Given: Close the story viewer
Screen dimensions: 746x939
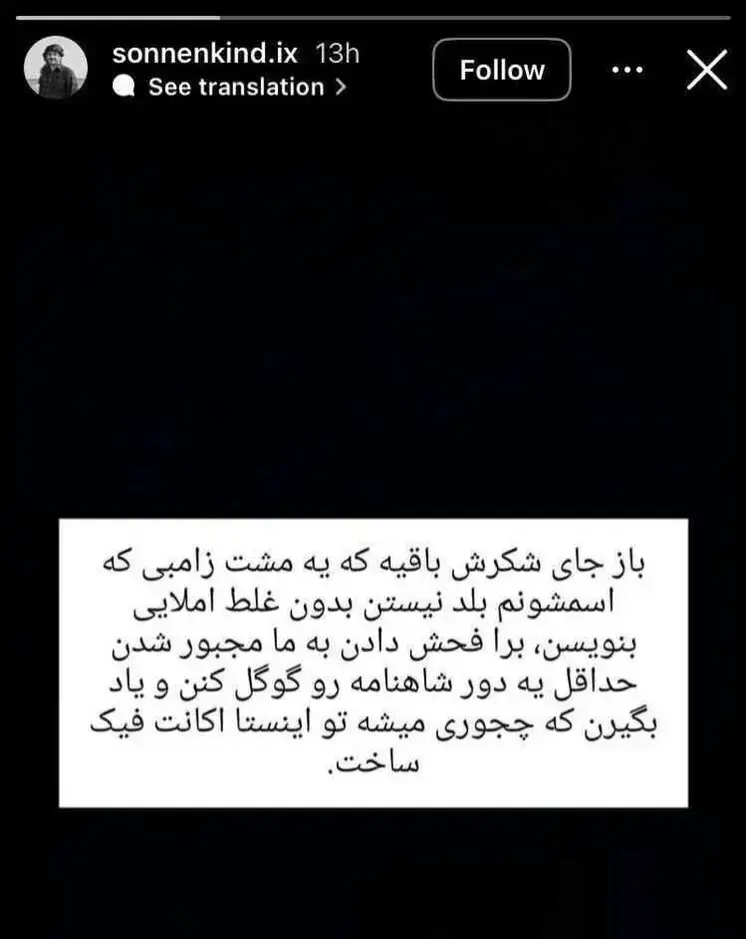Looking at the screenshot, I should tap(707, 70).
